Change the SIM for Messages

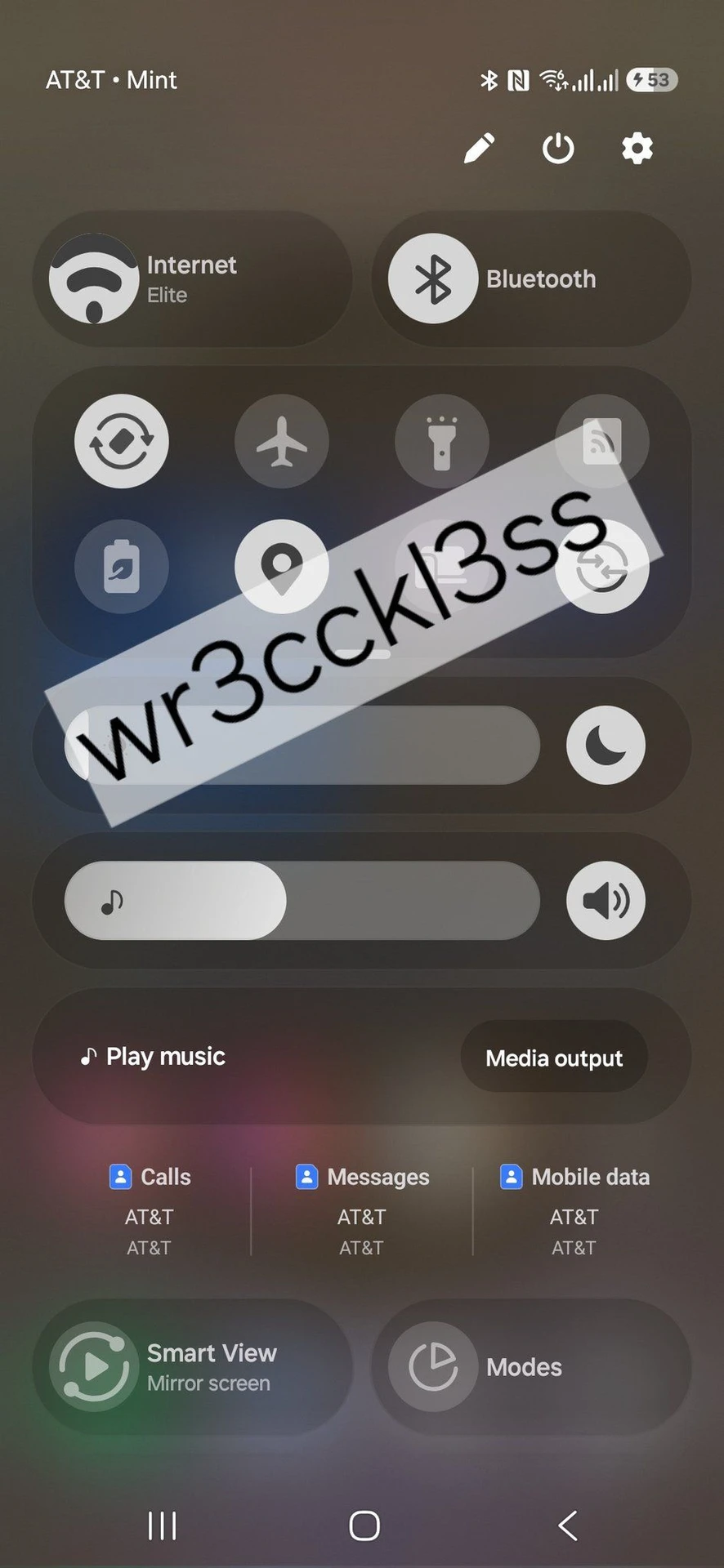(x=361, y=1210)
